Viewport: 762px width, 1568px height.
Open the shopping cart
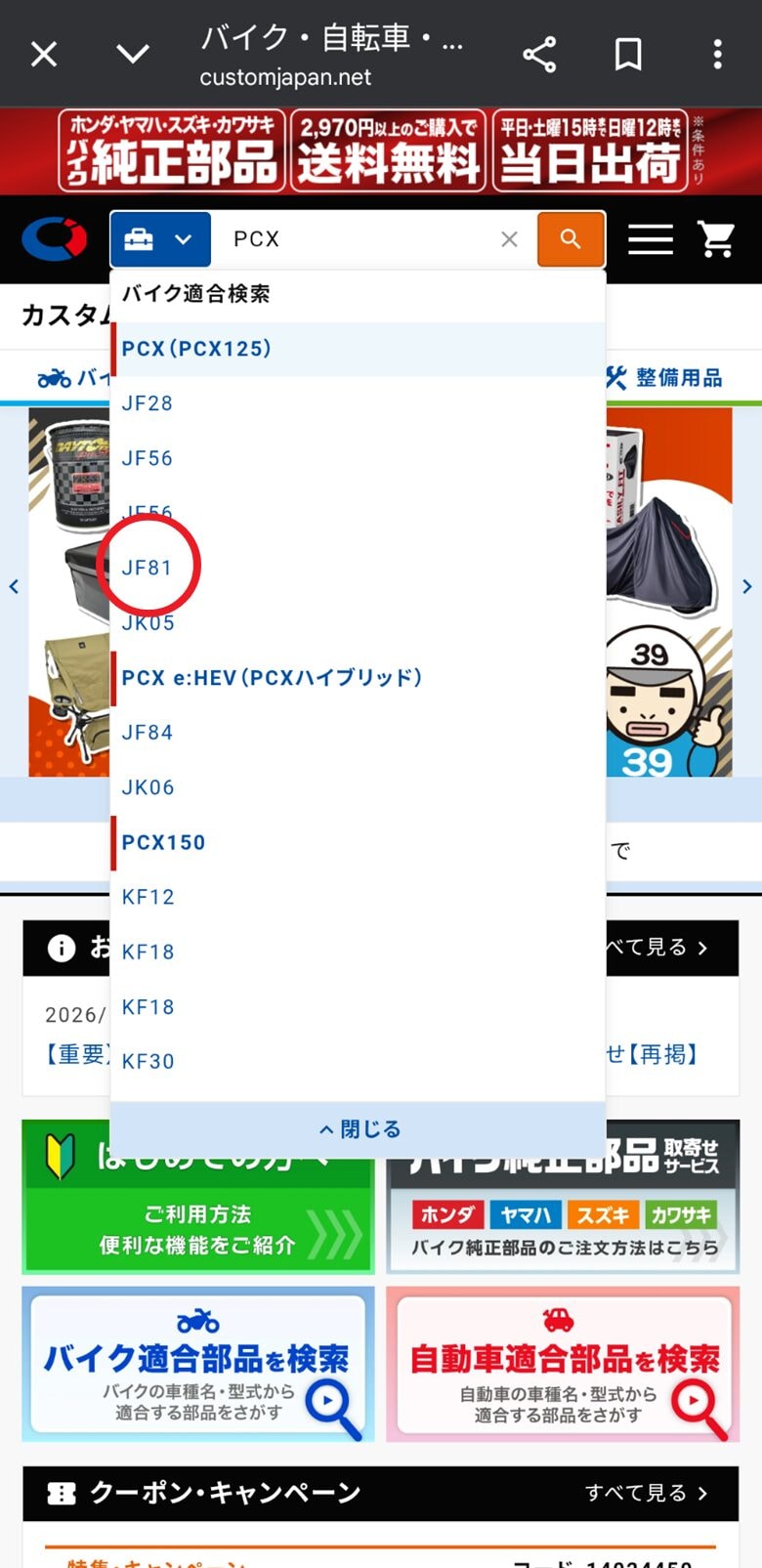point(717,239)
